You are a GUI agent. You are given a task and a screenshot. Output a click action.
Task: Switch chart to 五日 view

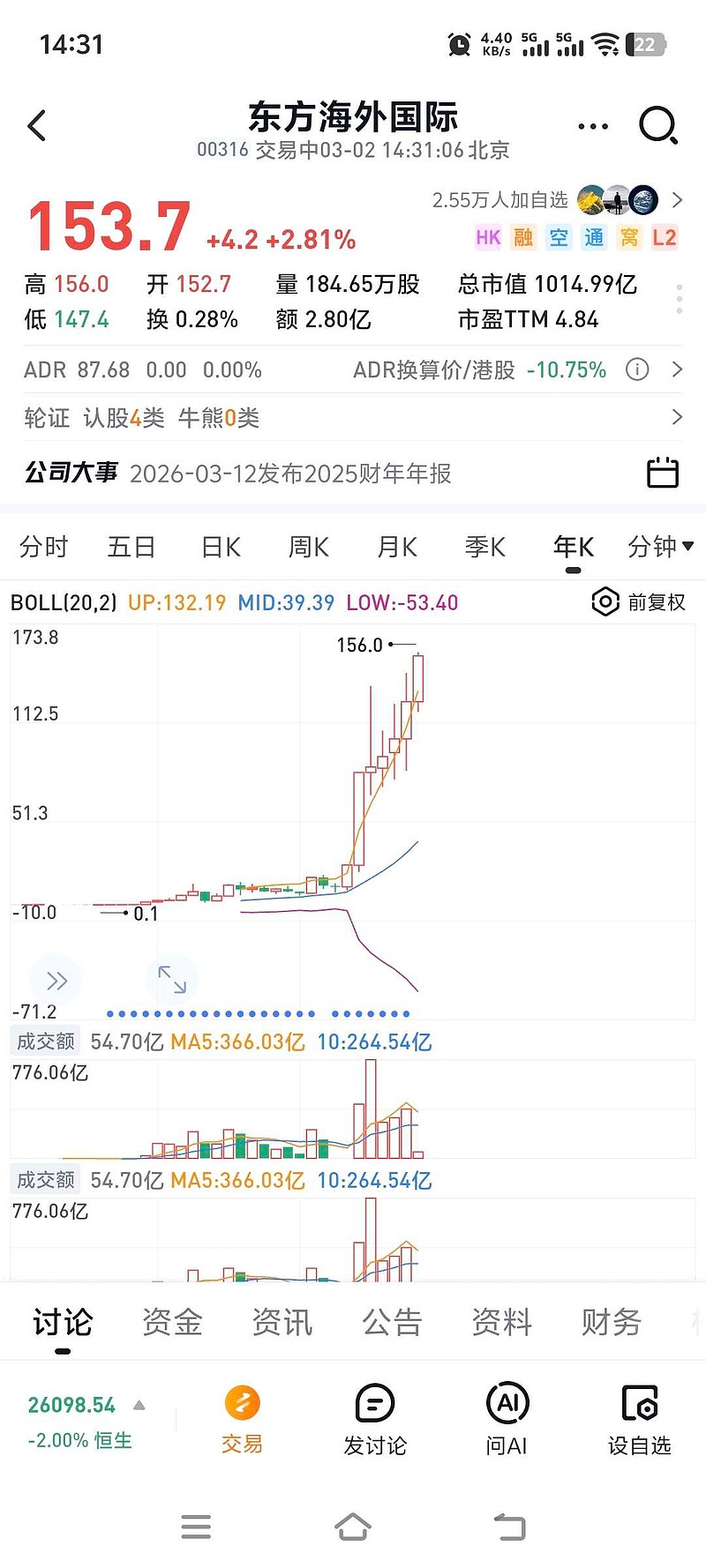click(131, 547)
